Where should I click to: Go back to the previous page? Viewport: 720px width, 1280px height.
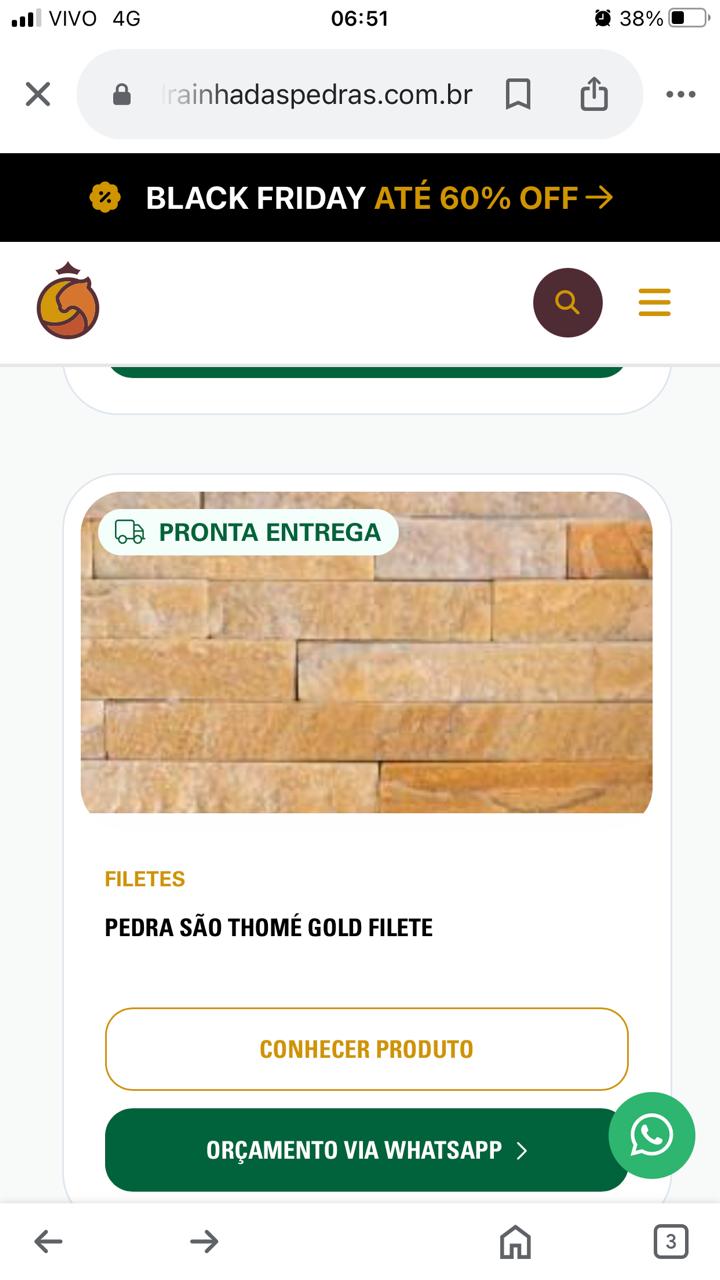click(48, 1242)
